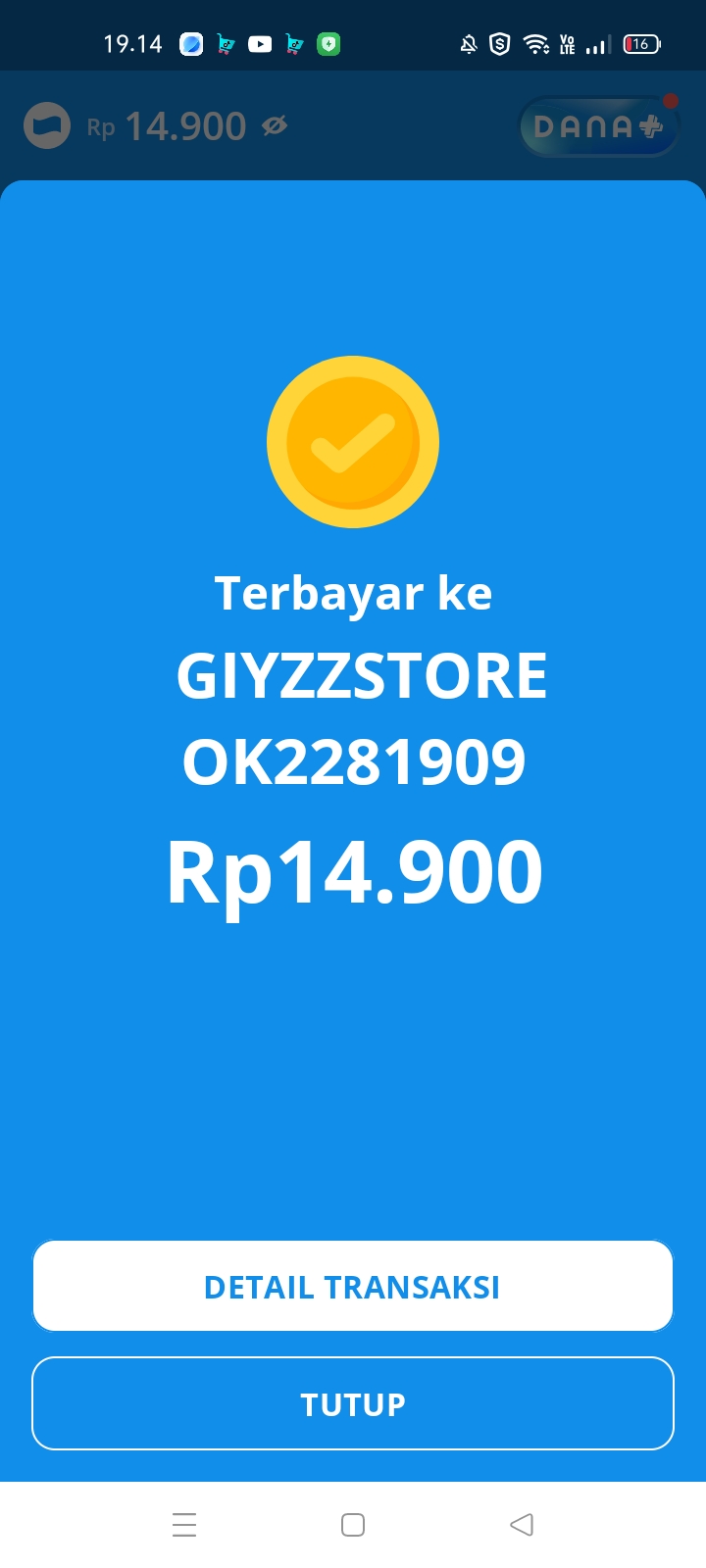
Task: Tap the Tutup button to close
Action: (353, 1403)
